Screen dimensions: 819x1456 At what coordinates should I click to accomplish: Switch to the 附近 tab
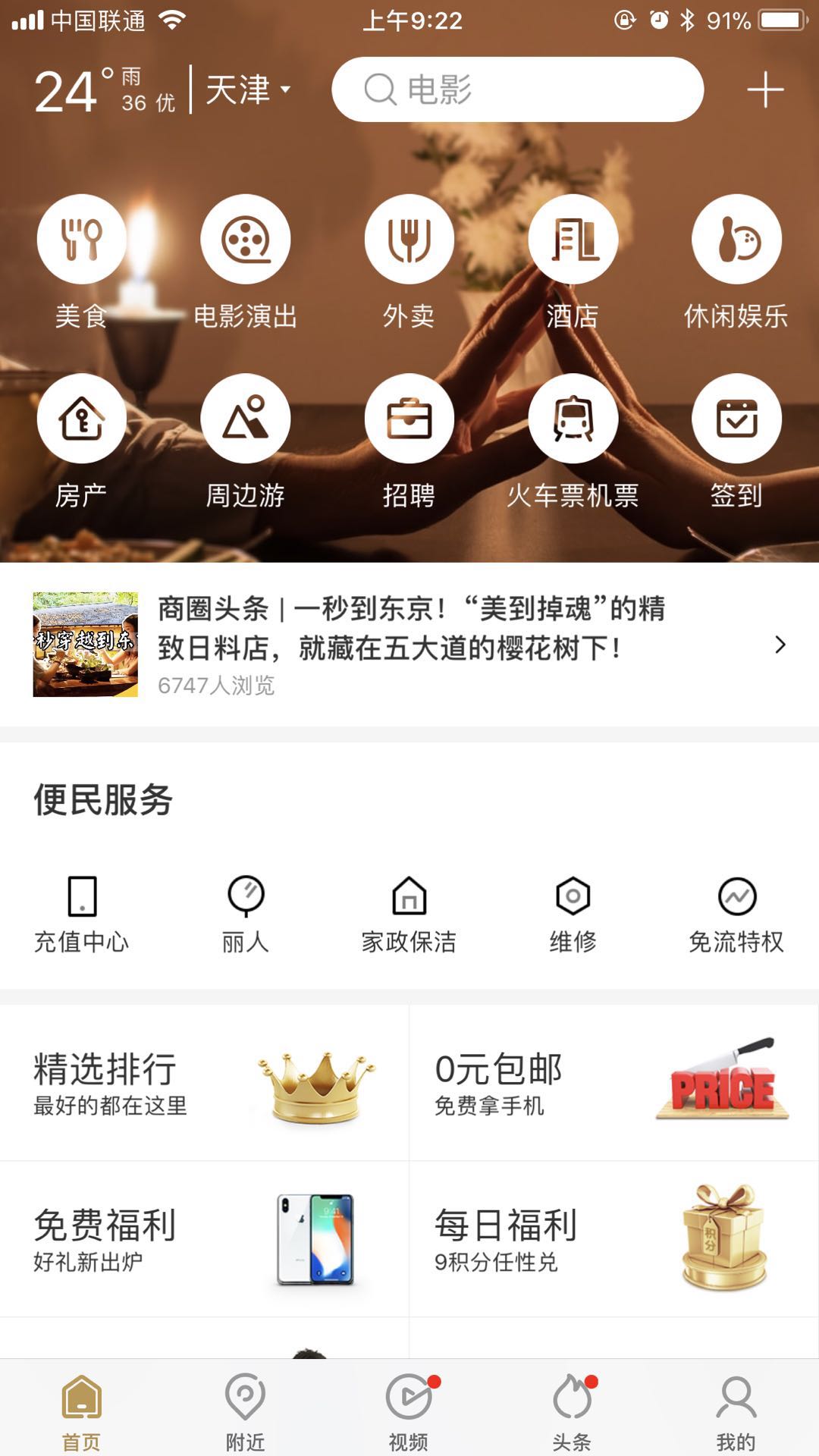click(245, 1409)
